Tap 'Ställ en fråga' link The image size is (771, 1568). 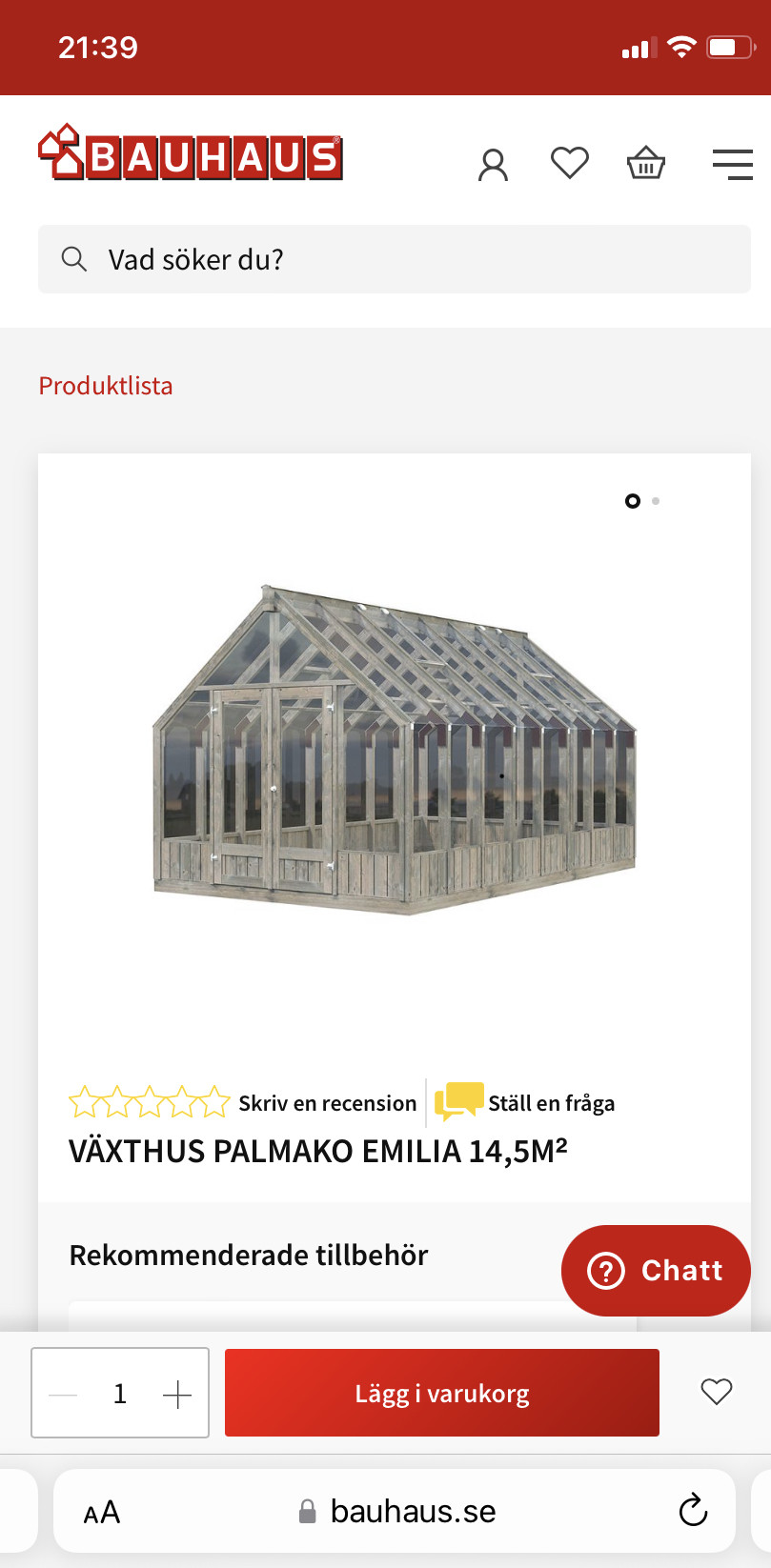point(551,1103)
